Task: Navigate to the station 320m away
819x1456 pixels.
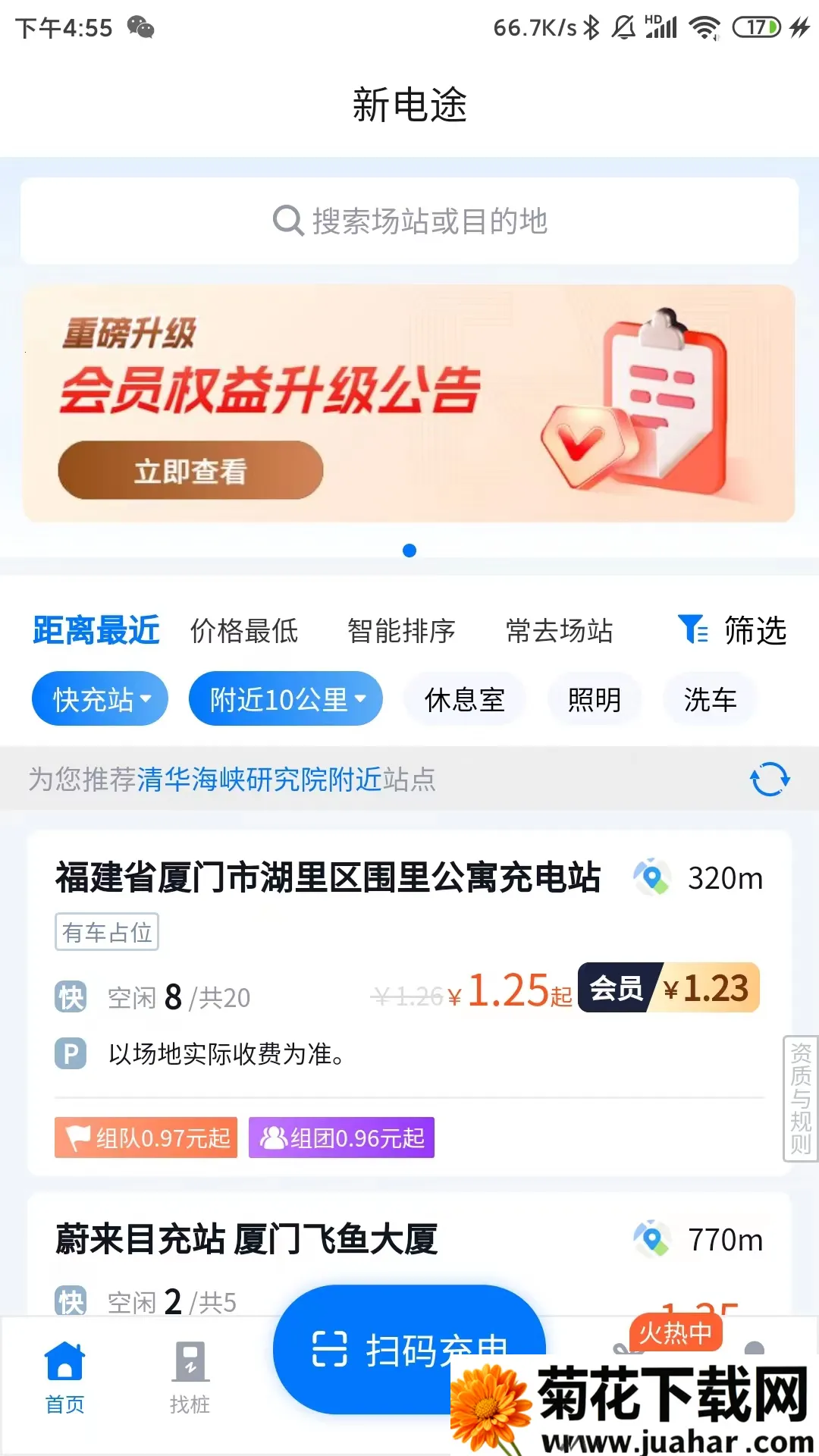Action: point(651,877)
